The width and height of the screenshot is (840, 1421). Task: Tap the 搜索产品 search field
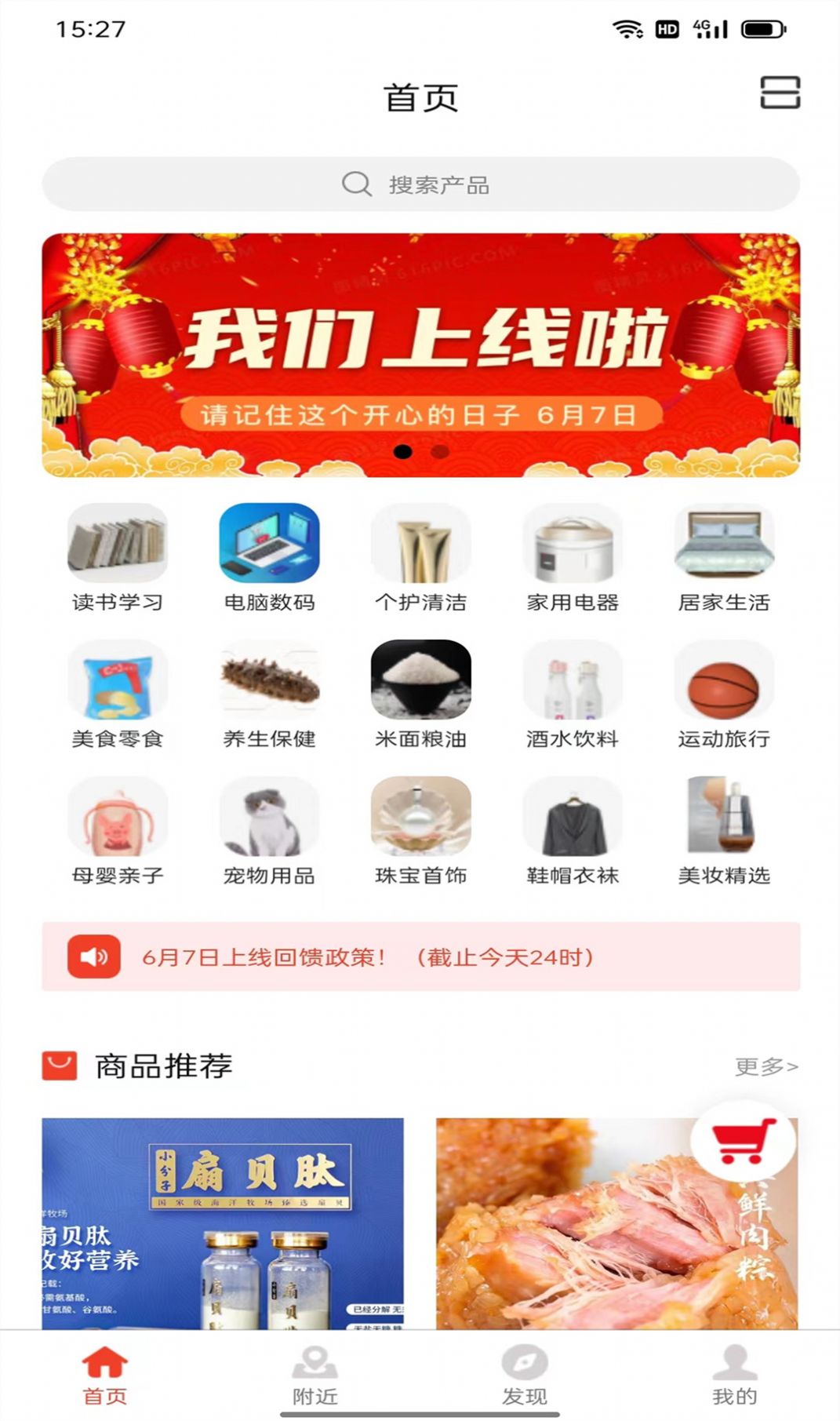[x=420, y=184]
